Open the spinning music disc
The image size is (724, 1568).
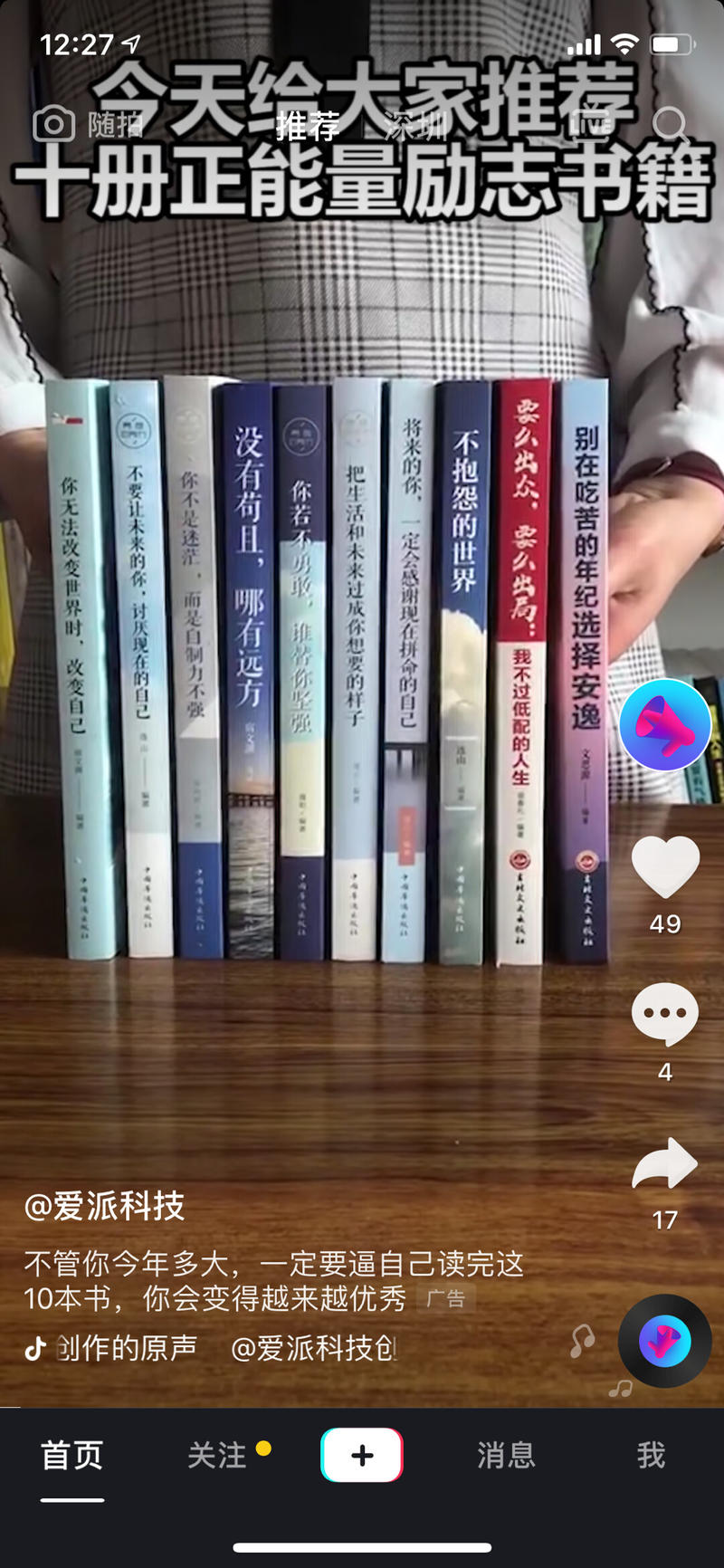[665, 1341]
